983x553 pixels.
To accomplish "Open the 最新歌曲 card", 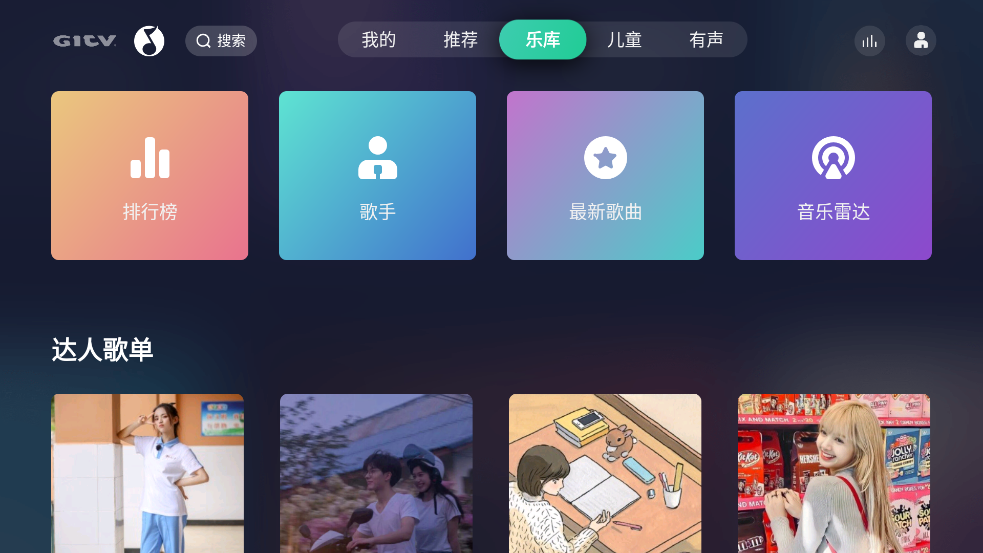I will pos(605,176).
